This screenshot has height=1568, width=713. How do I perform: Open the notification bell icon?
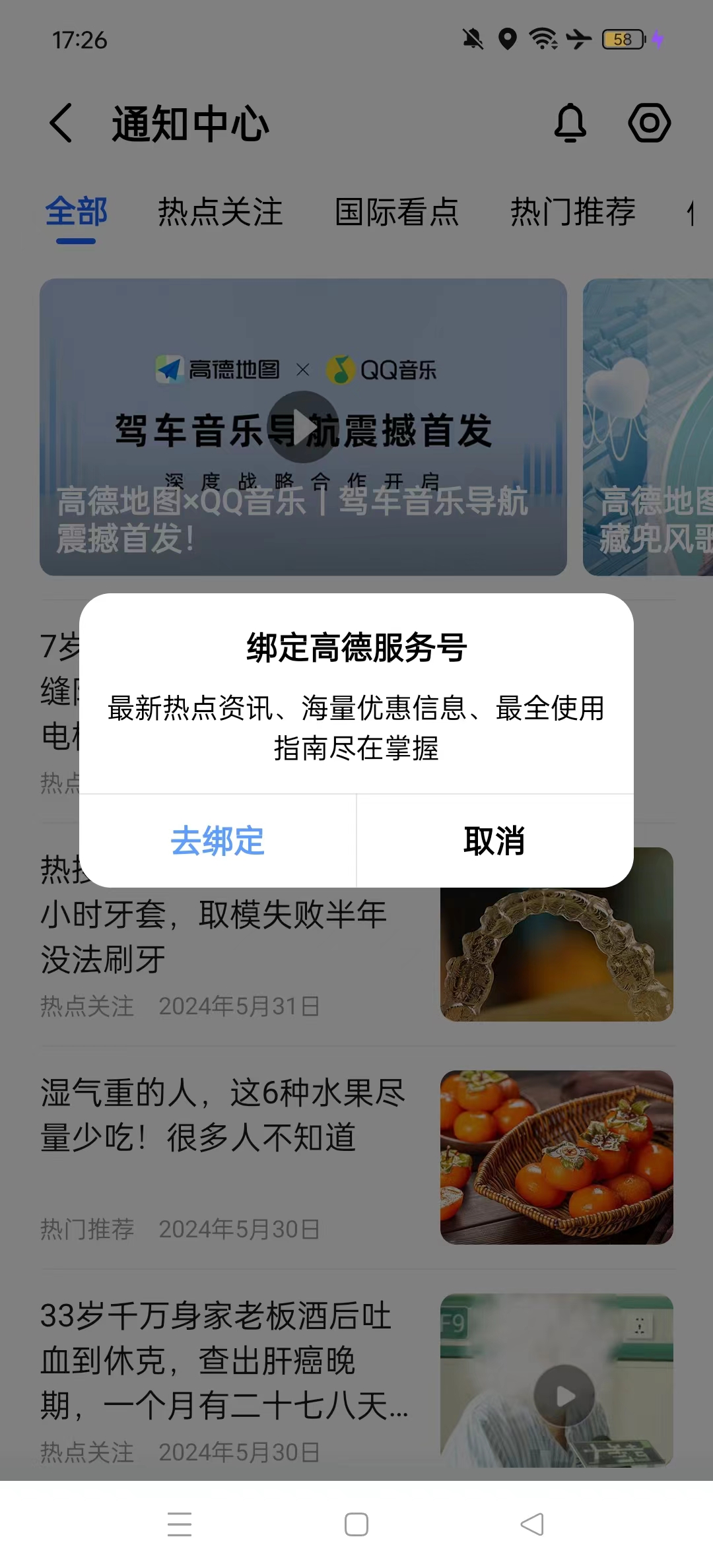(x=570, y=123)
